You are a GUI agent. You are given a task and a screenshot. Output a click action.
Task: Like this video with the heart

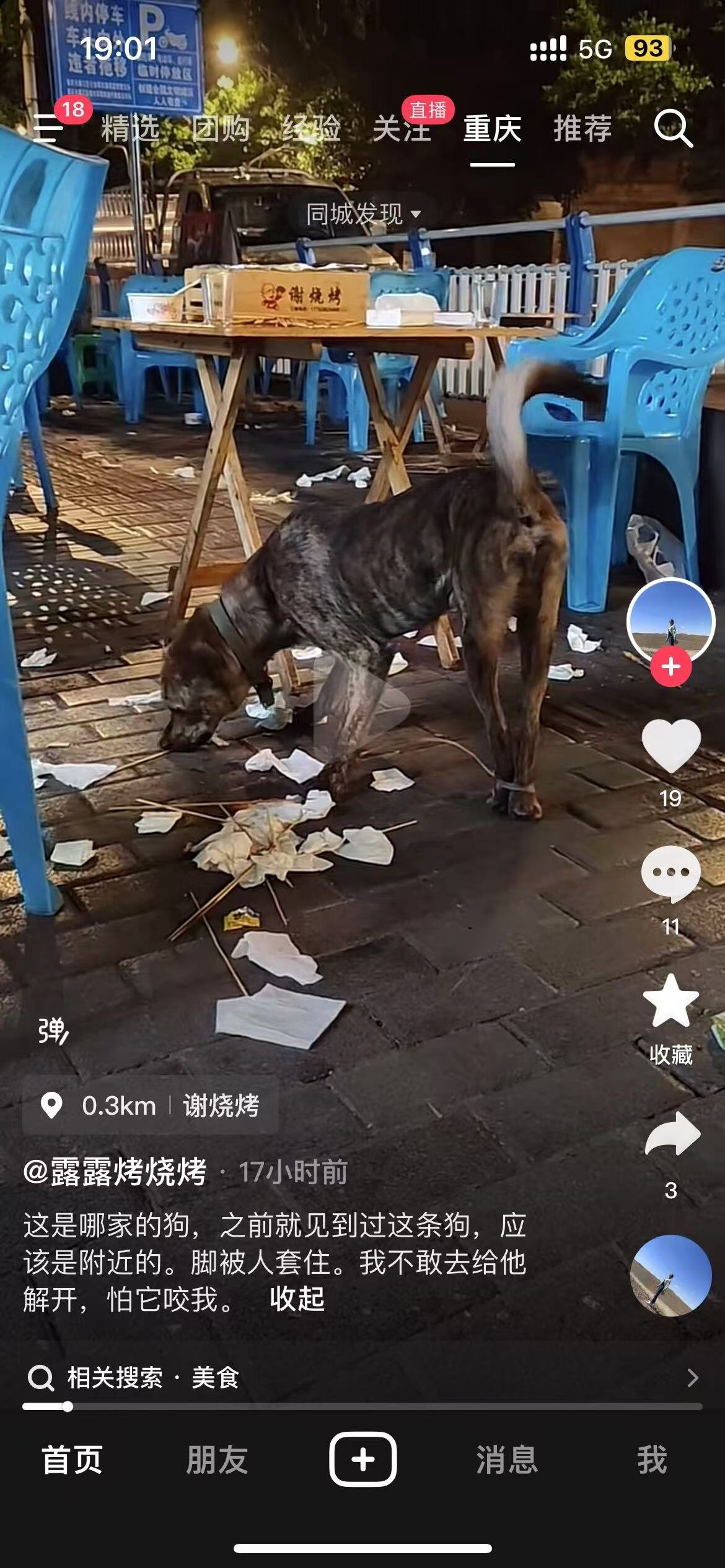tap(670, 746)
